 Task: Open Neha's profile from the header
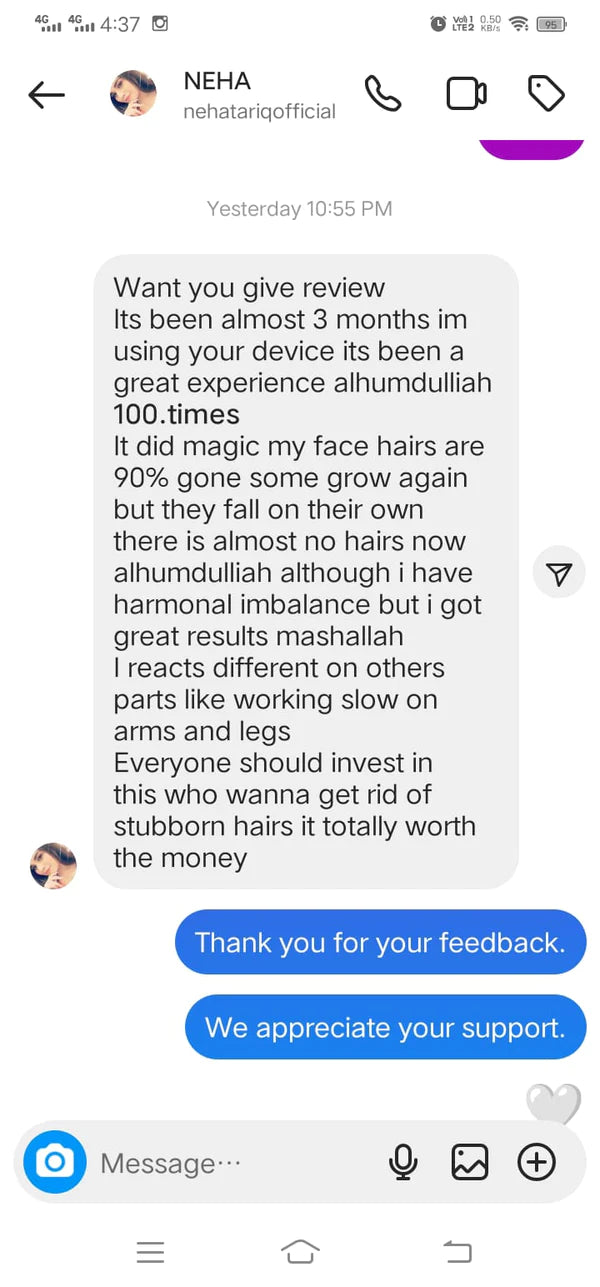[x=258, y=96]
